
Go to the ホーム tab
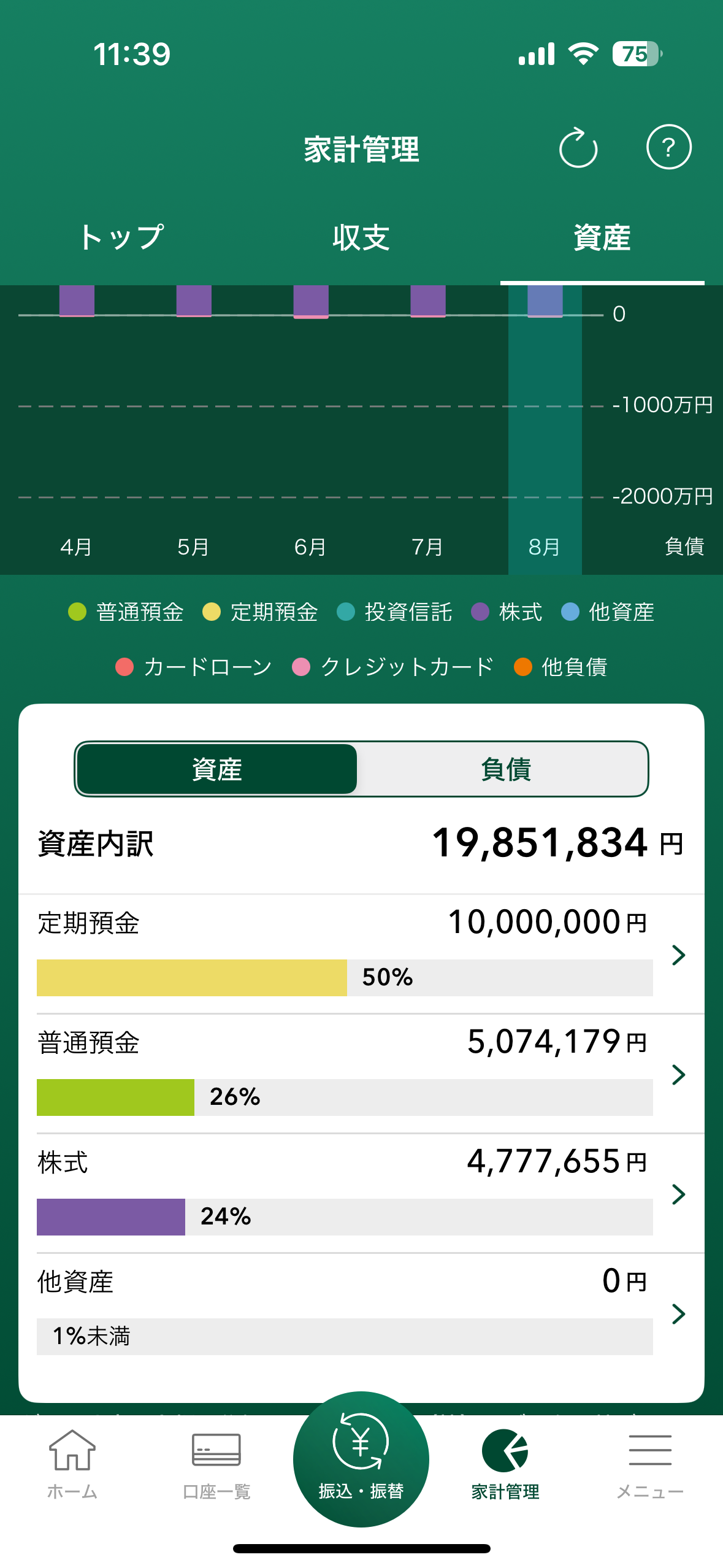pyautogui.click(x=72, y=1464)
